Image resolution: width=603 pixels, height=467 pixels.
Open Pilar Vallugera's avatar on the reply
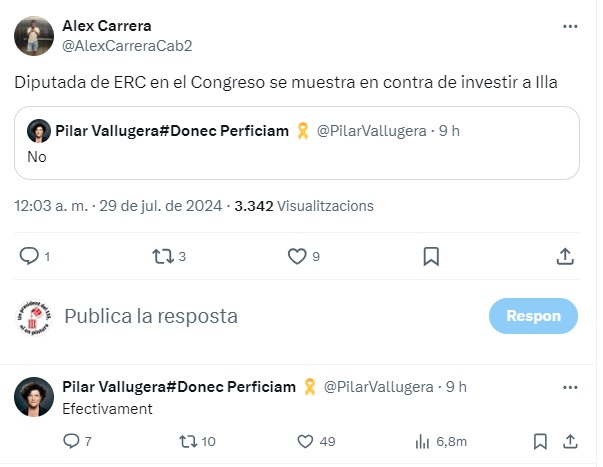[x=34, y=397]
